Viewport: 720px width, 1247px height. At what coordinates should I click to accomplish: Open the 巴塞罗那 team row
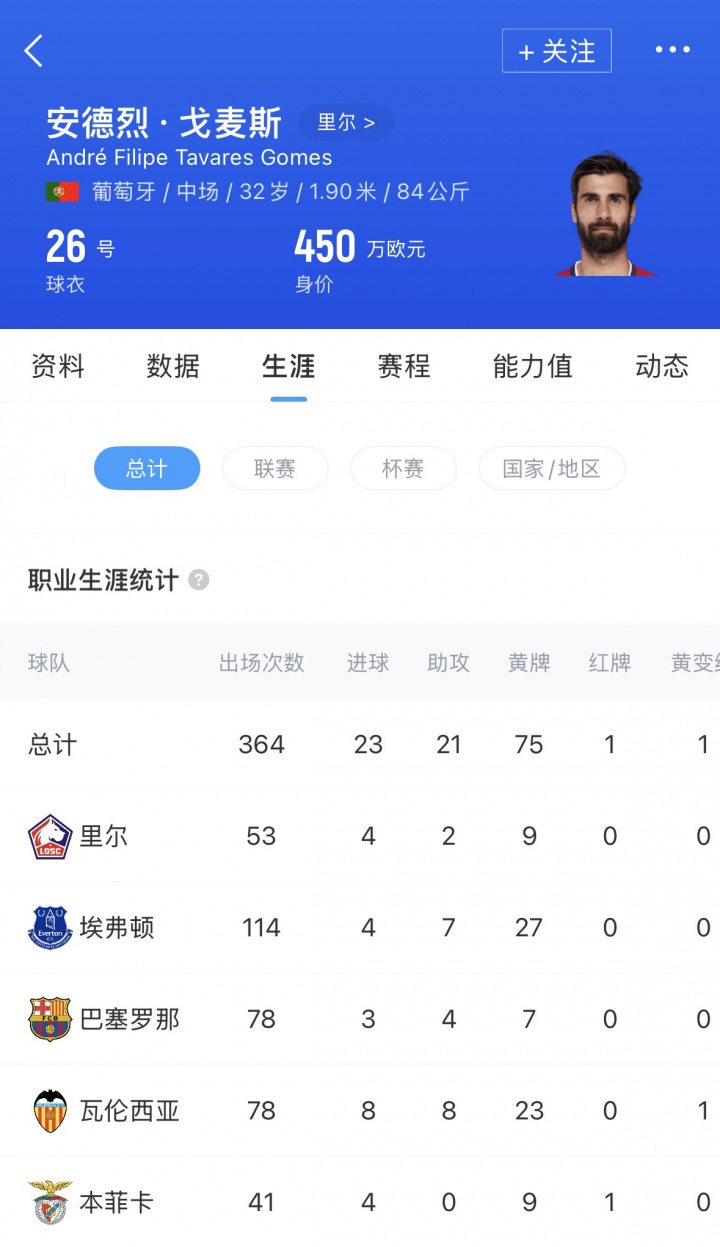click(129, 1019)
